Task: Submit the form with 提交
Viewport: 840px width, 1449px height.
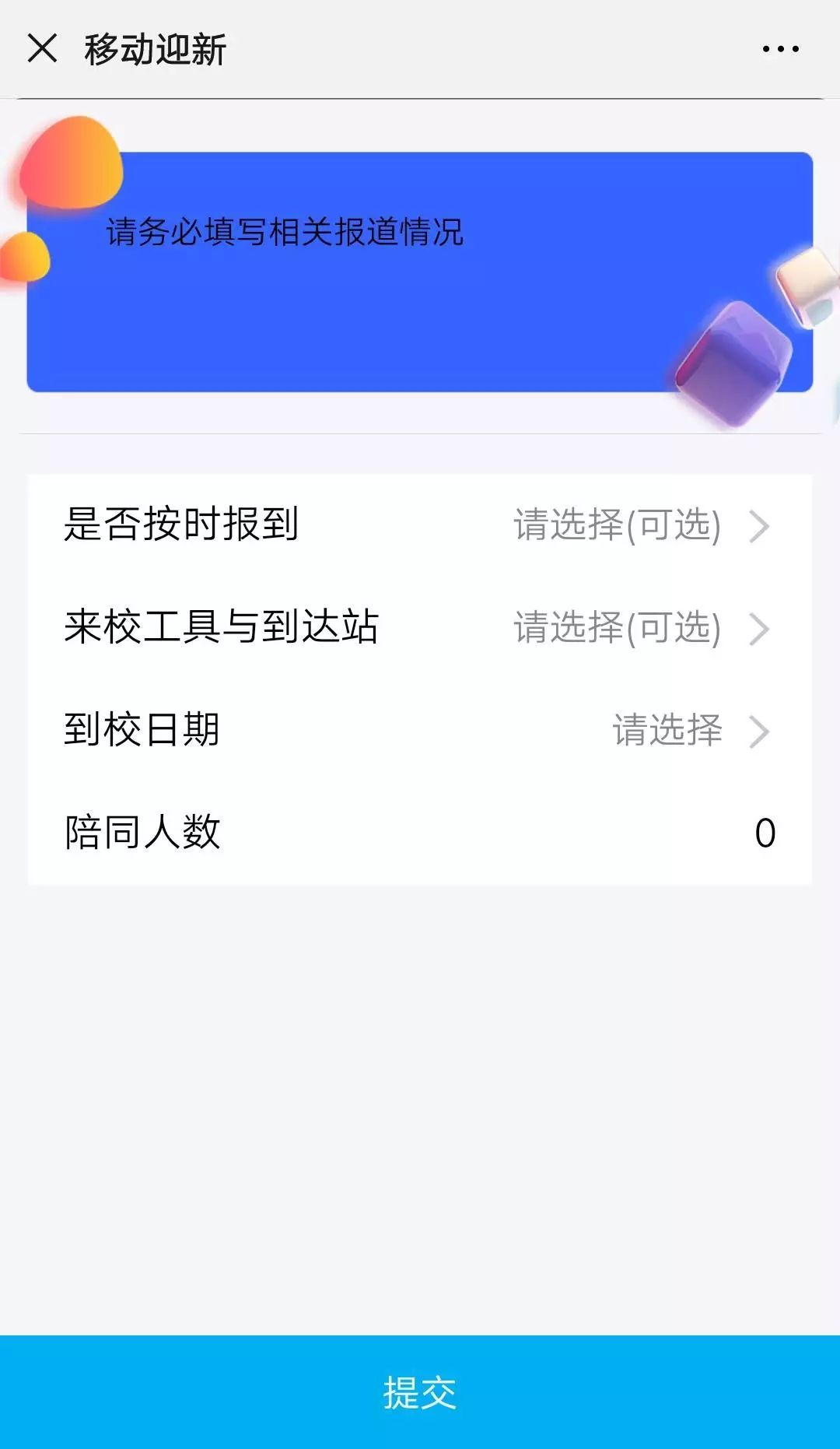Action: click(420, 1391)
